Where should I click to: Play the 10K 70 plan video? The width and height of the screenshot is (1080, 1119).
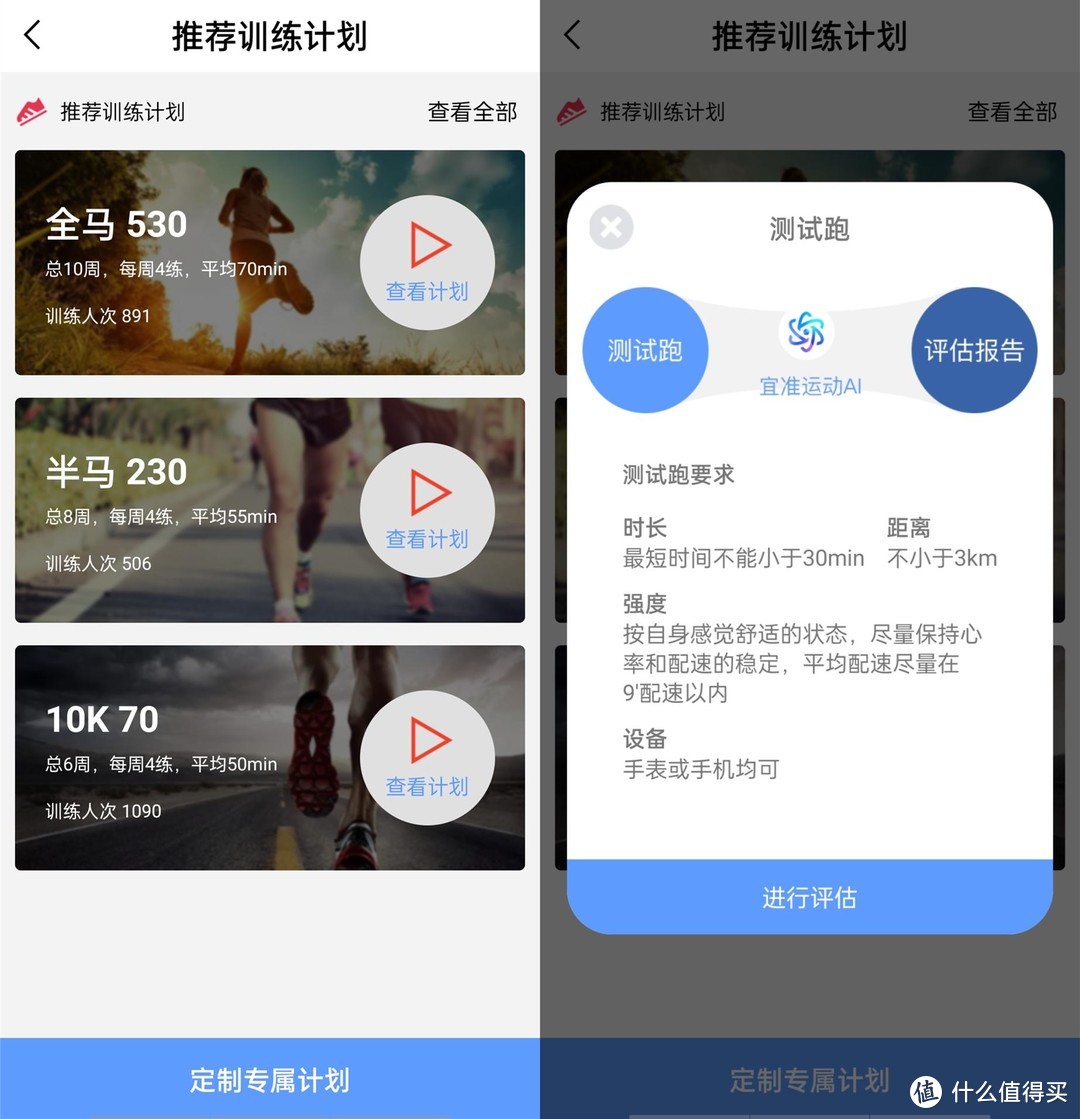point(428,738)
